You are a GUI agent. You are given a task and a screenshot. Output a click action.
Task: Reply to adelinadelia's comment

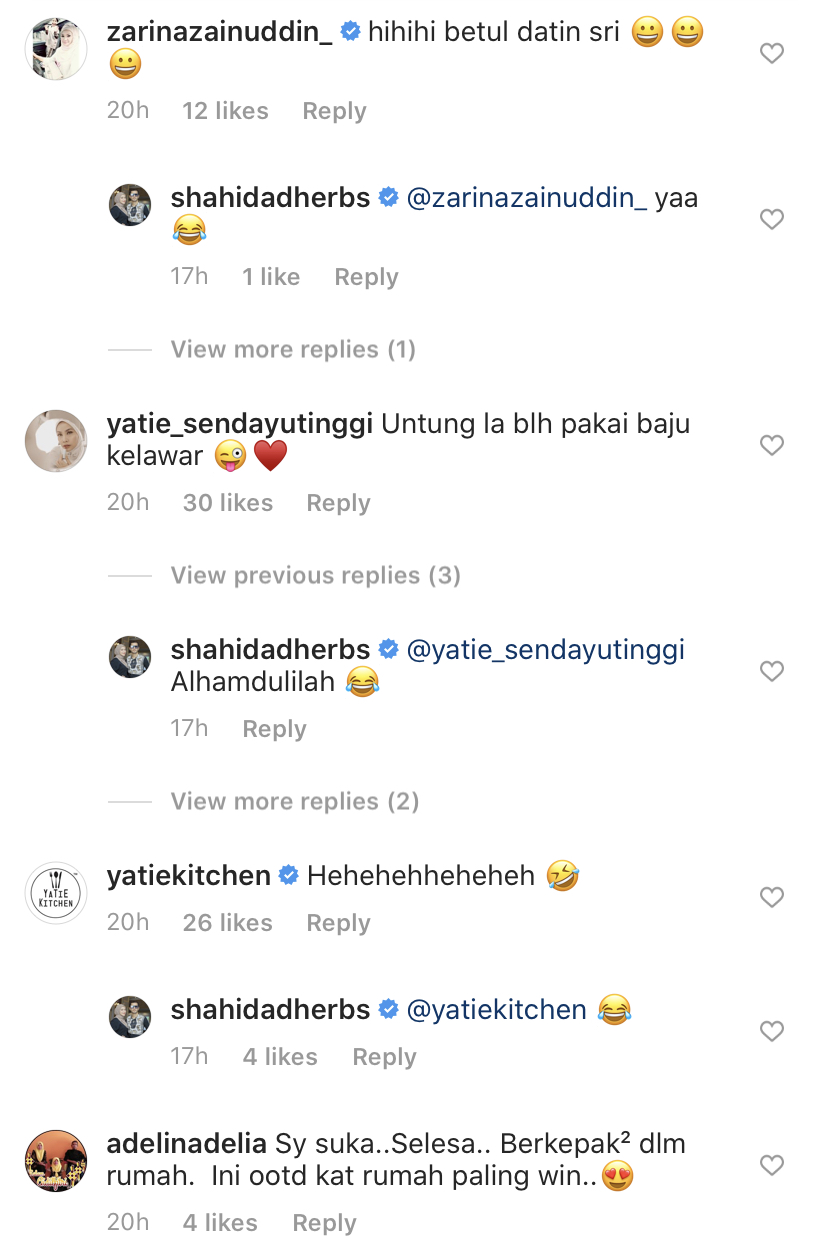click(324, 1223)
